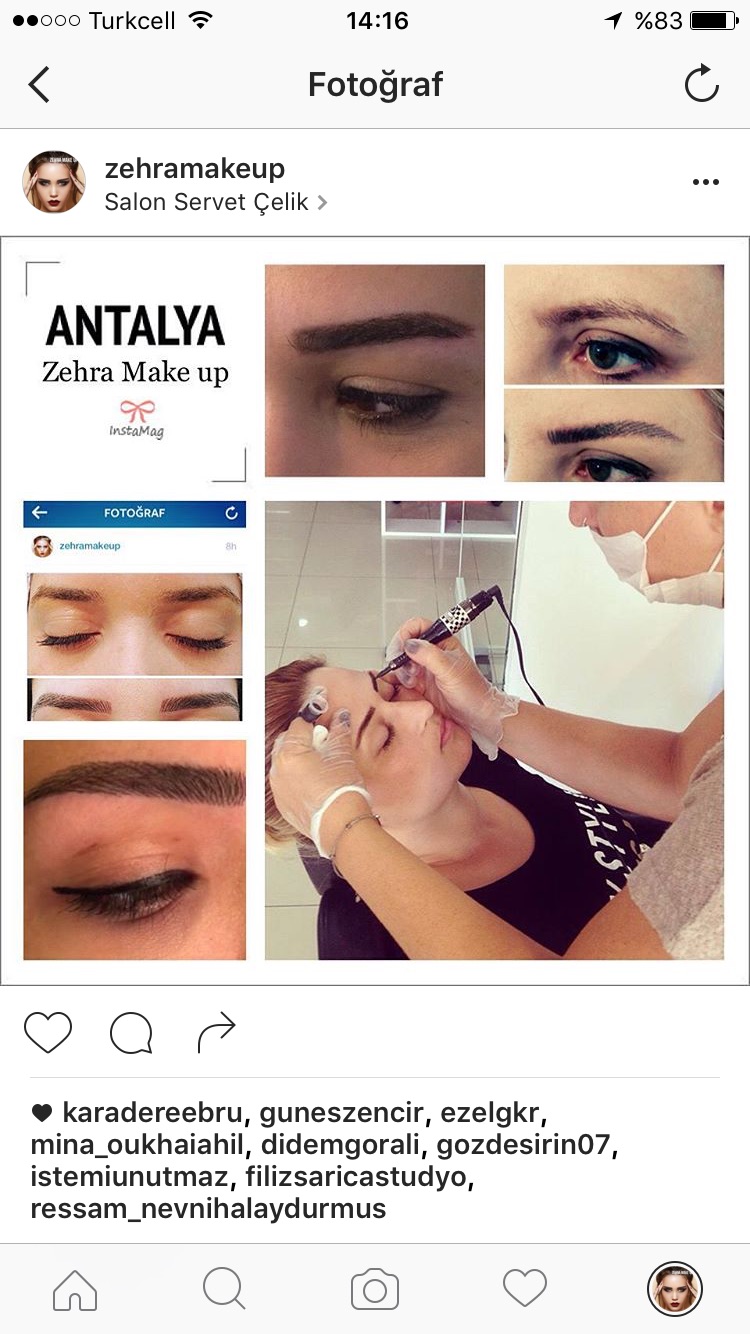
Task: Switch to the Profile tab
Action: [675, 1290]
